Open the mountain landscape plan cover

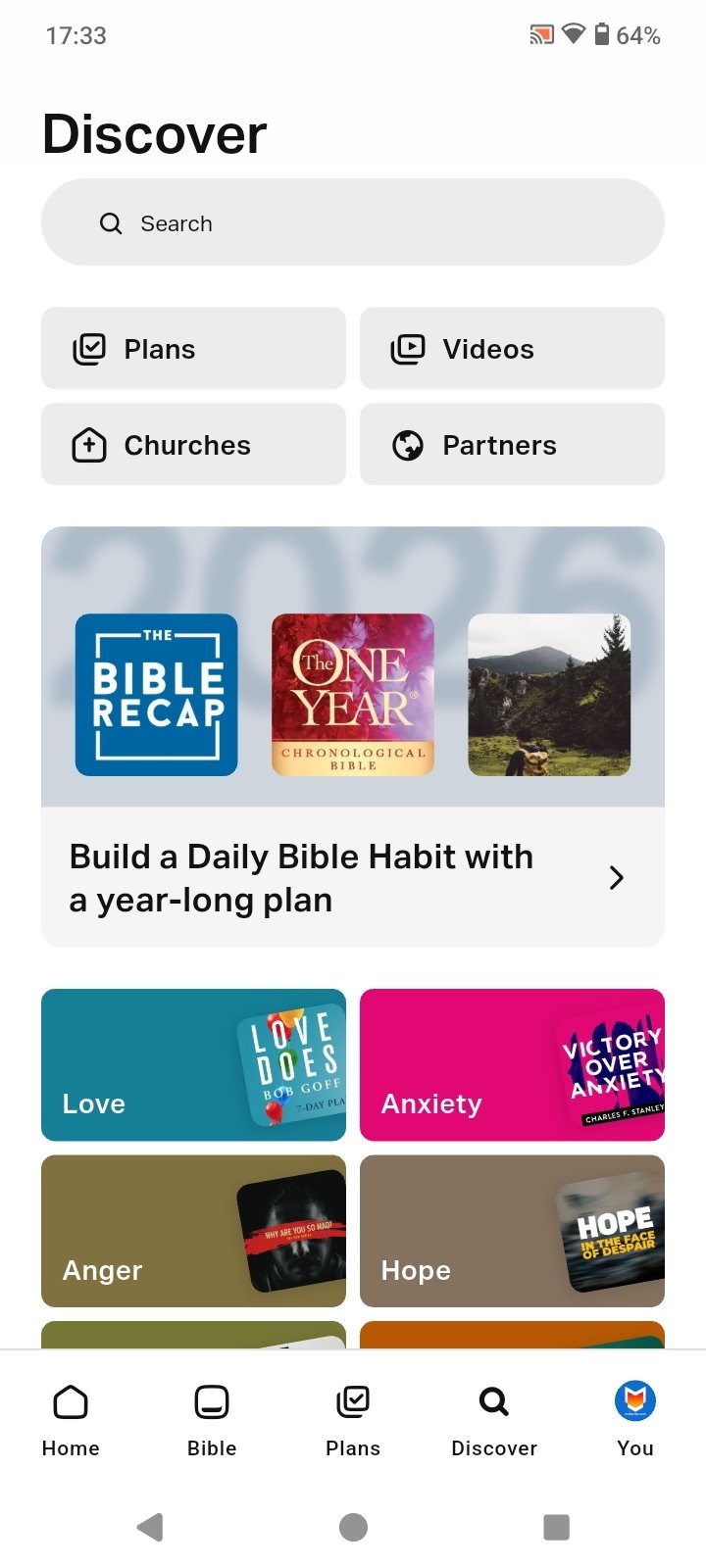coord(549,695)
